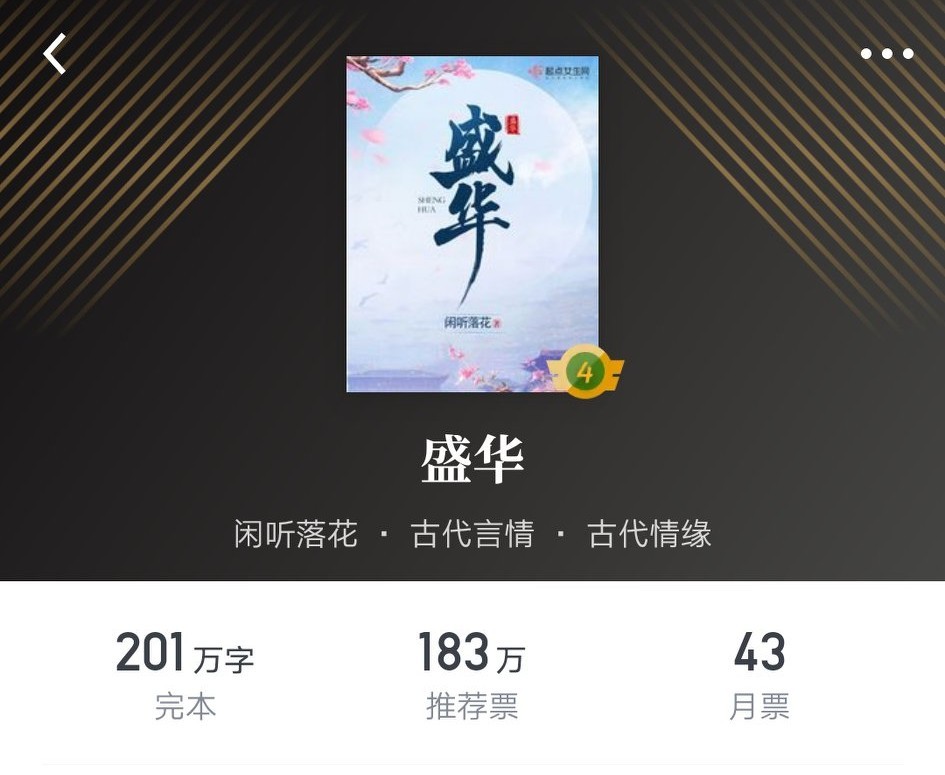Open the three-dot overflow menu
The image size is (945, 775).
[887, 54]
